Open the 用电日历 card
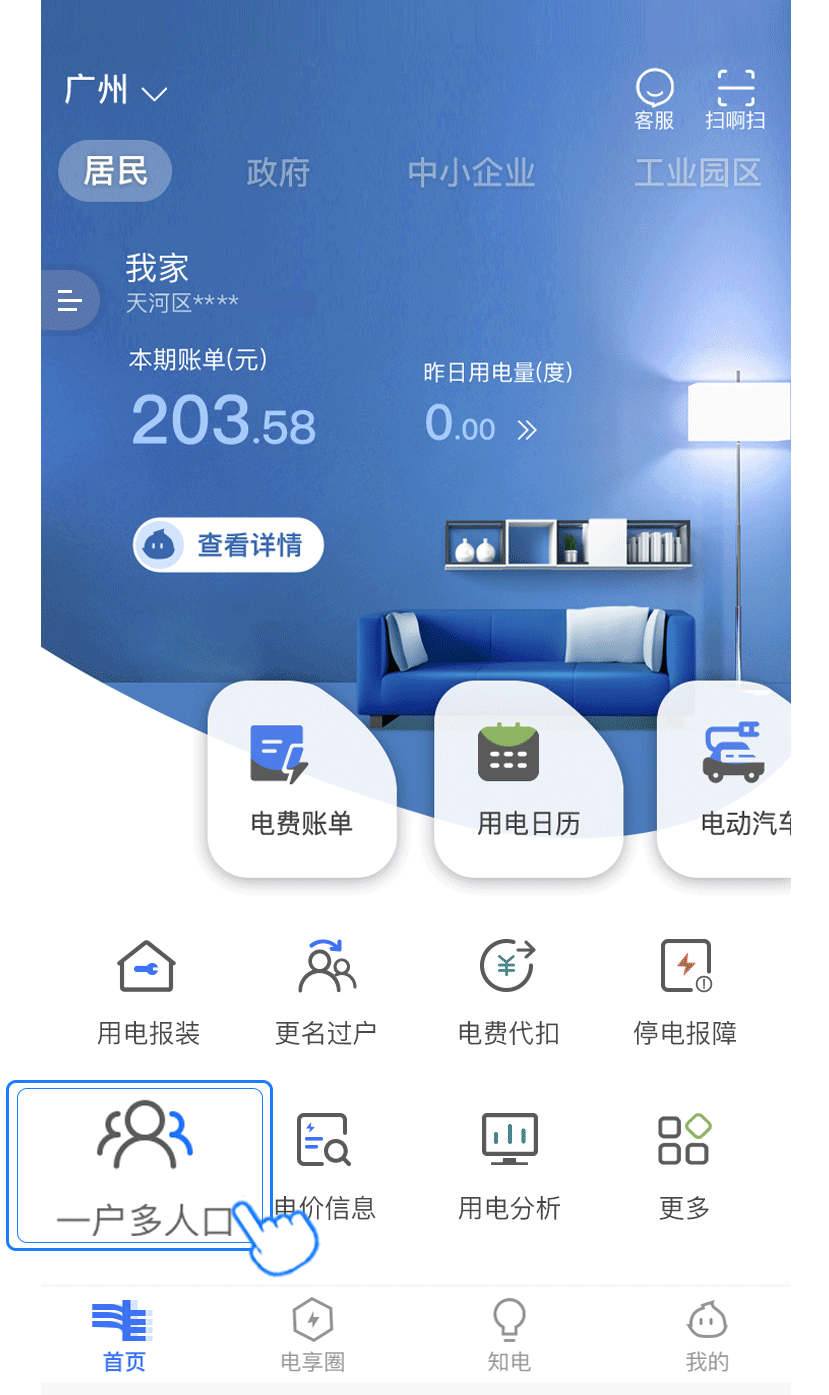The height and width of the screenshot is (1395, 829). tap(528, 780)
